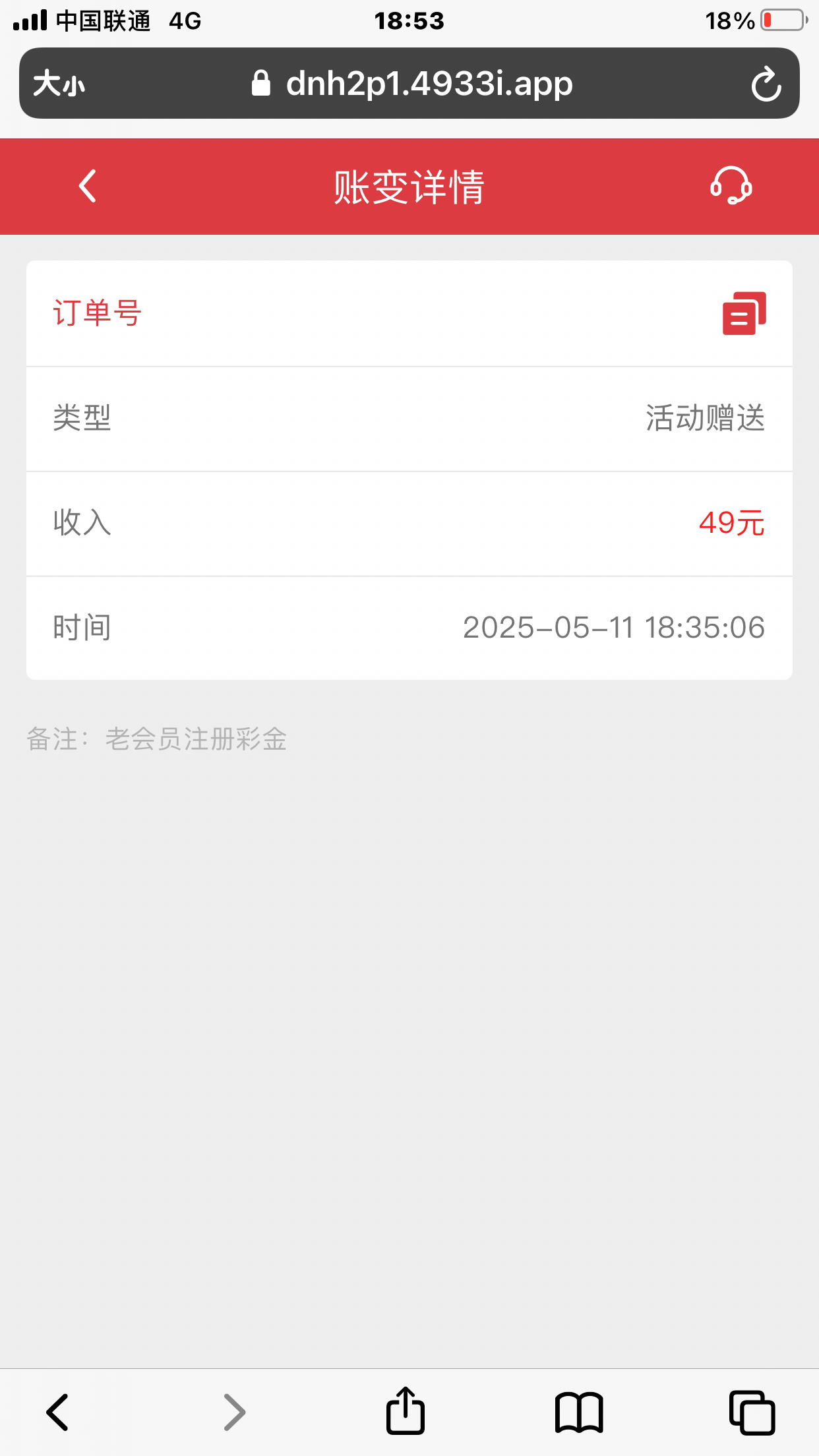Navigate forward using browser forward chevron
The width and height of the screenshot is (819, 1456).
click(x=234, y=1411)
